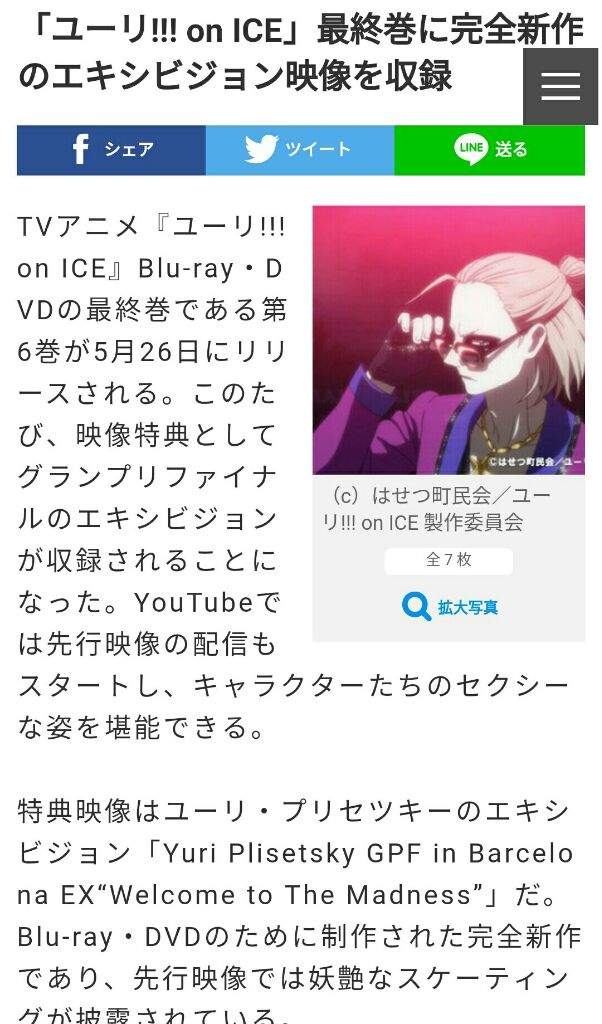Tweet this article
602x1024 pixels.
[x=300, y=150]
